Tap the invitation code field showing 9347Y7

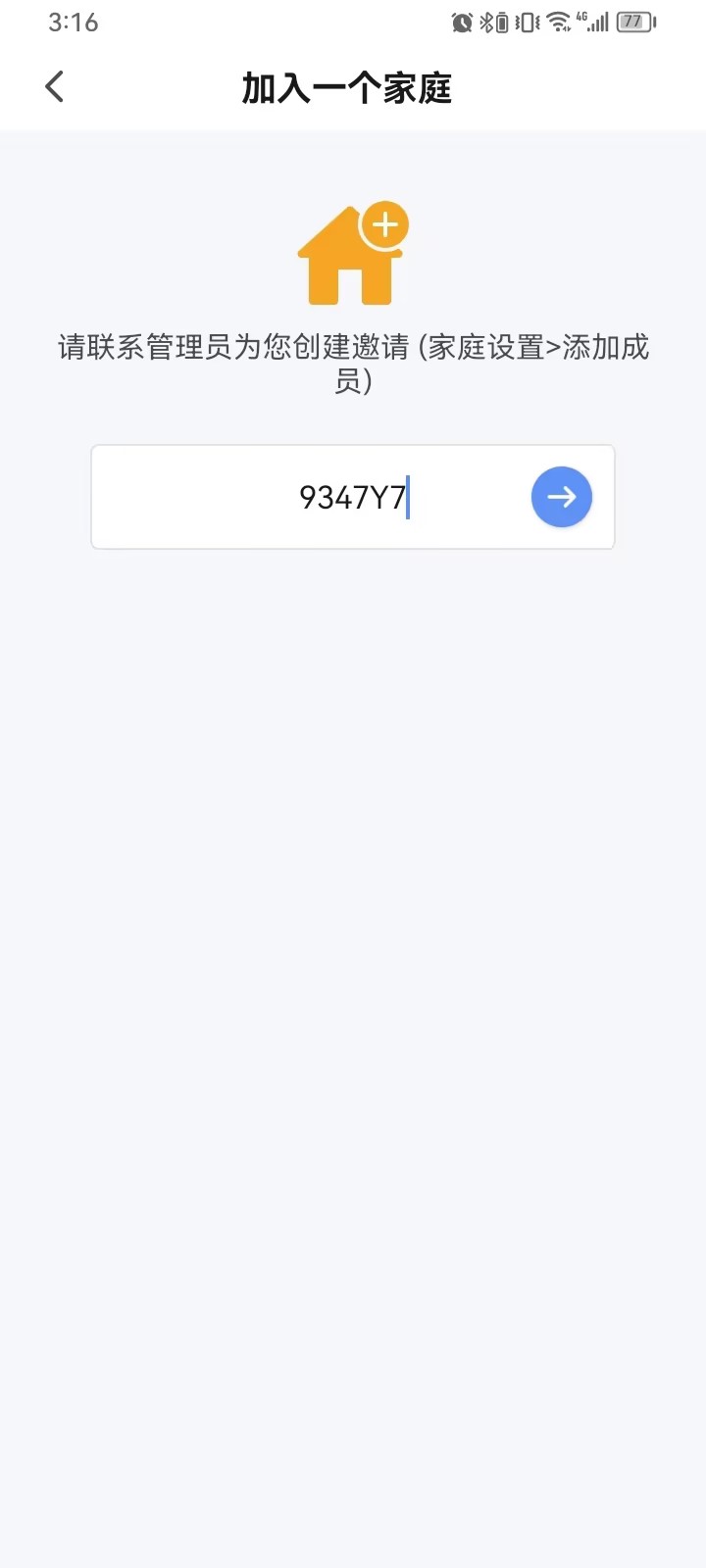352,497
